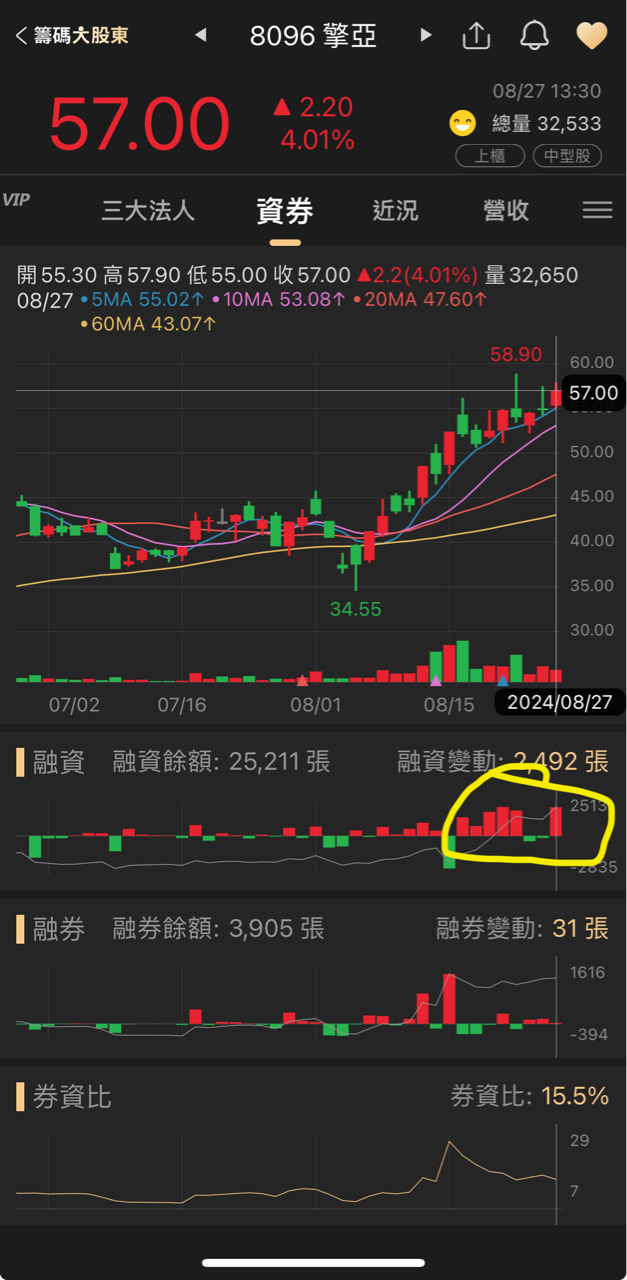
Task: Share this stock page
Action: 477,37
